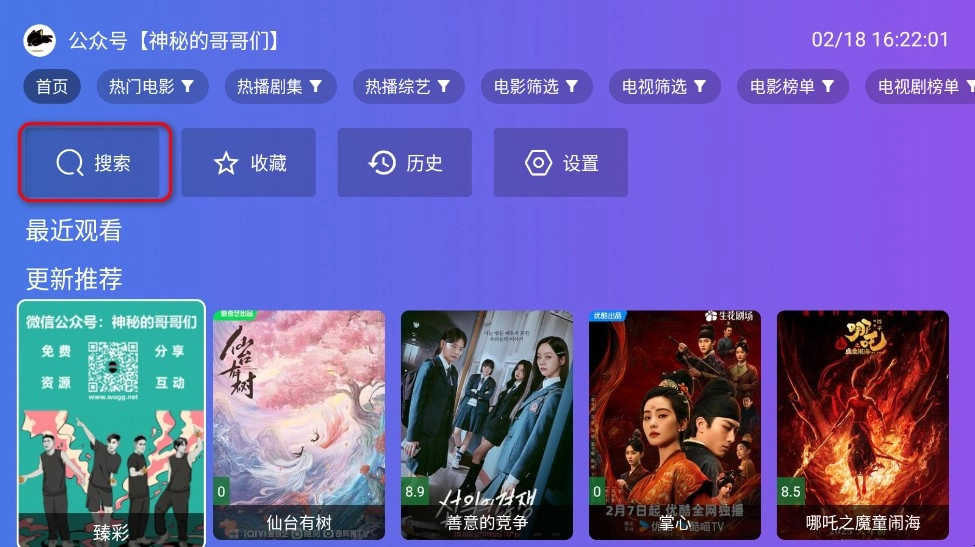
Task: Switch to 电视剧榜单 chart
Action: pyautogui.click(x=922, y=87)
